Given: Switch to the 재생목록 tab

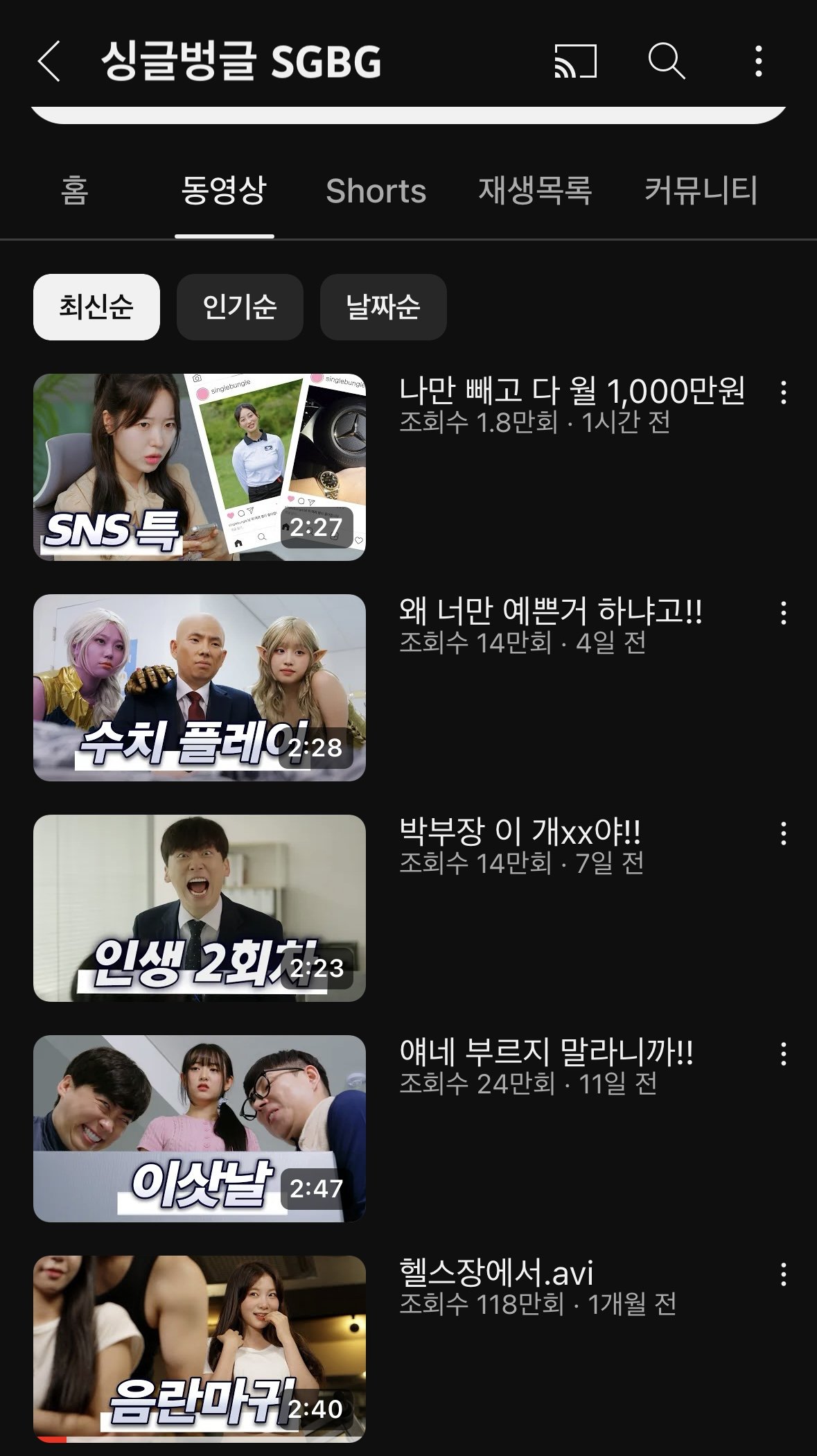Looking at the screenshot, I should (535, 191).
